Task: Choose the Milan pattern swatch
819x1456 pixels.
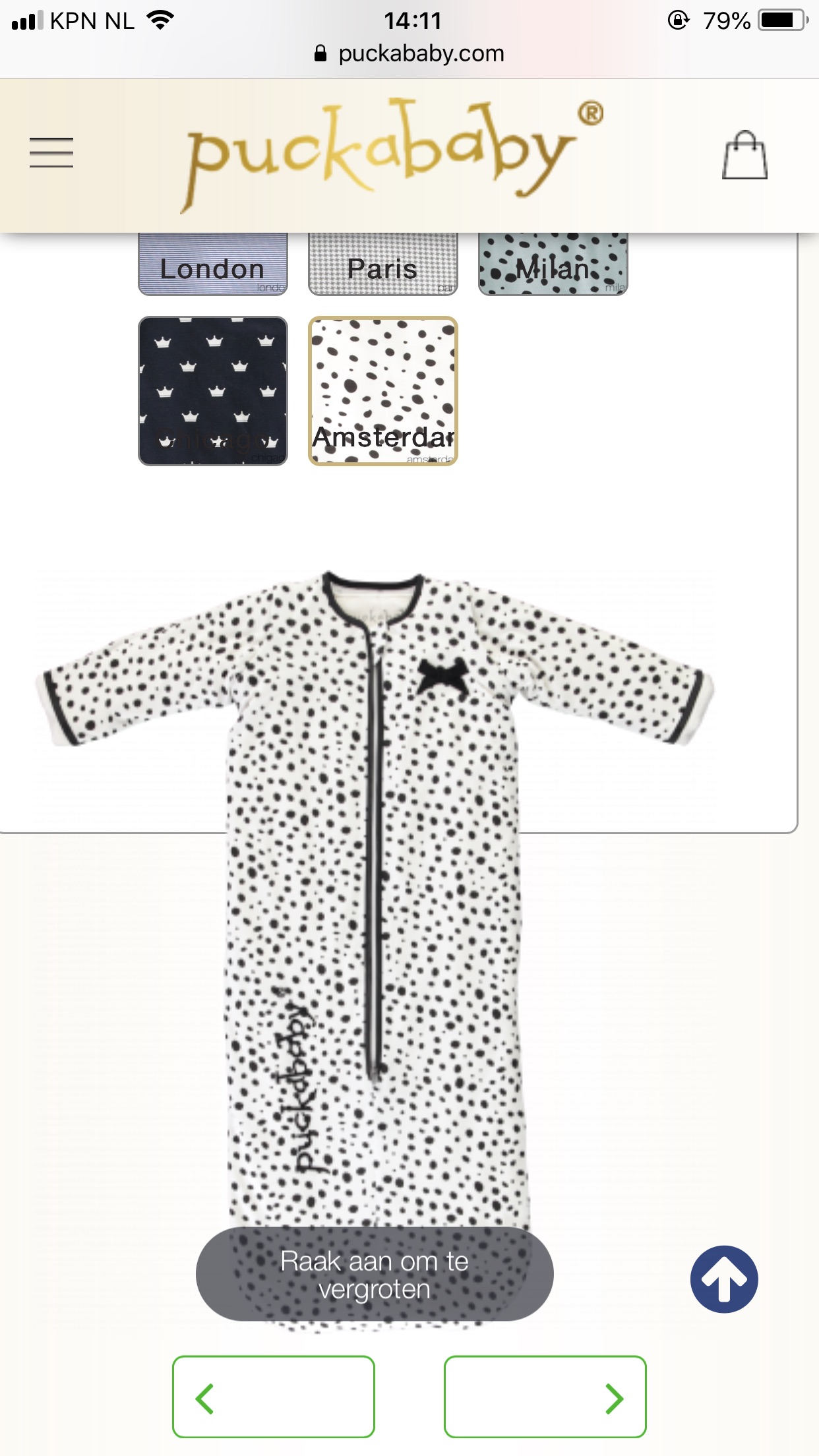Action: pyautogui.click(x=553, y=264)
